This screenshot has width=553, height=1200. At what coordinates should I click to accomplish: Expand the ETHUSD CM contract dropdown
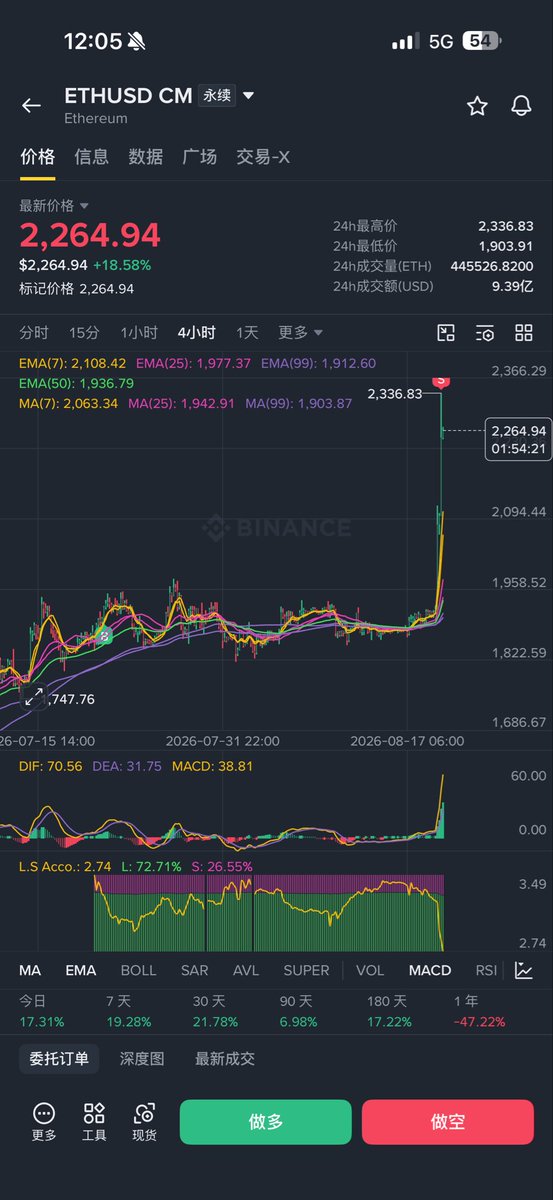tap(249, 96)
